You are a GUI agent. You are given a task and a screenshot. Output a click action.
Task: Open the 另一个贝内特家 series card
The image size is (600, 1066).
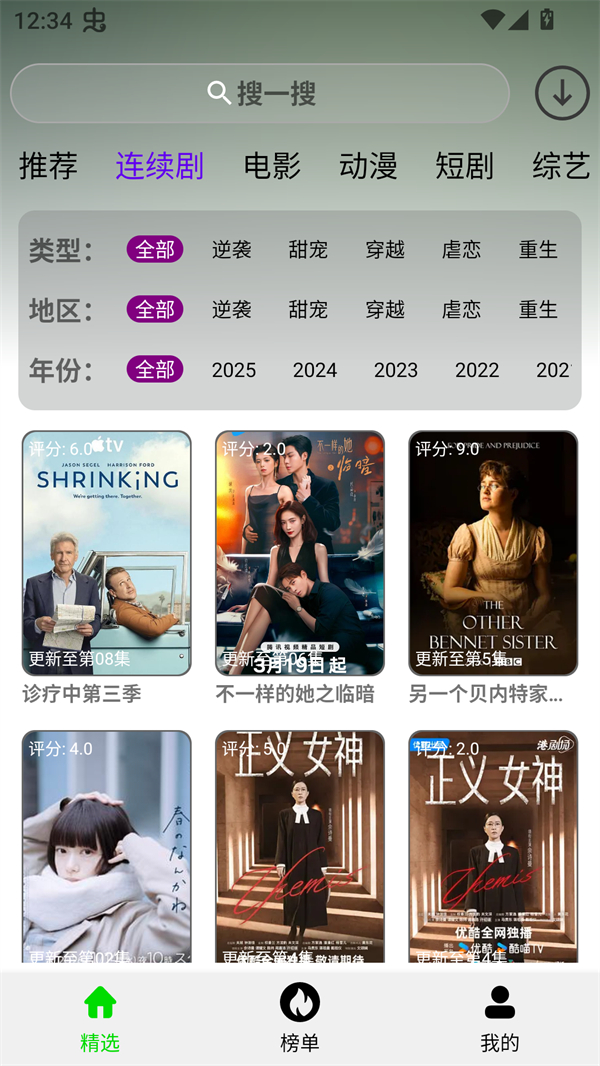(x=493, y=553)
